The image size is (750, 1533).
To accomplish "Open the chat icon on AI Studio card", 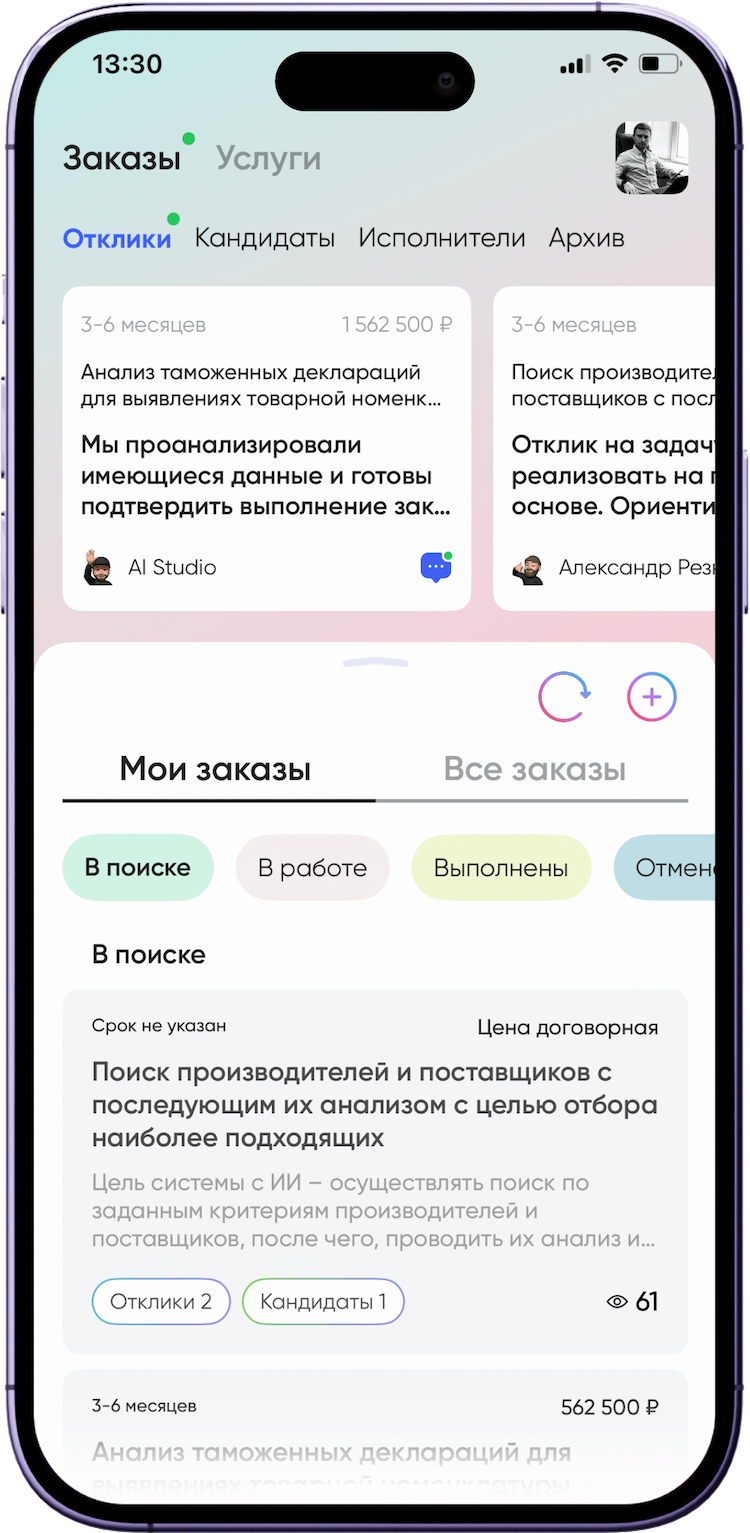I will coord(435,567).
